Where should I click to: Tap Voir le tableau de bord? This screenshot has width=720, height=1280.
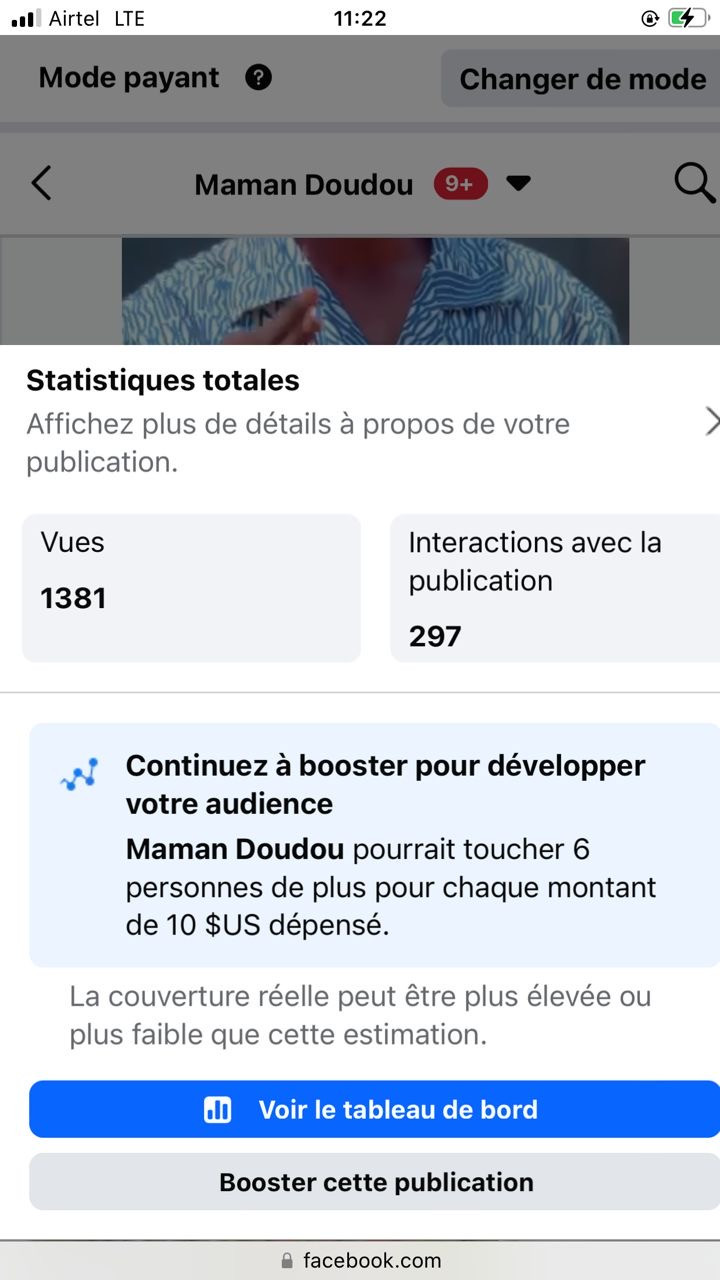374,1109
